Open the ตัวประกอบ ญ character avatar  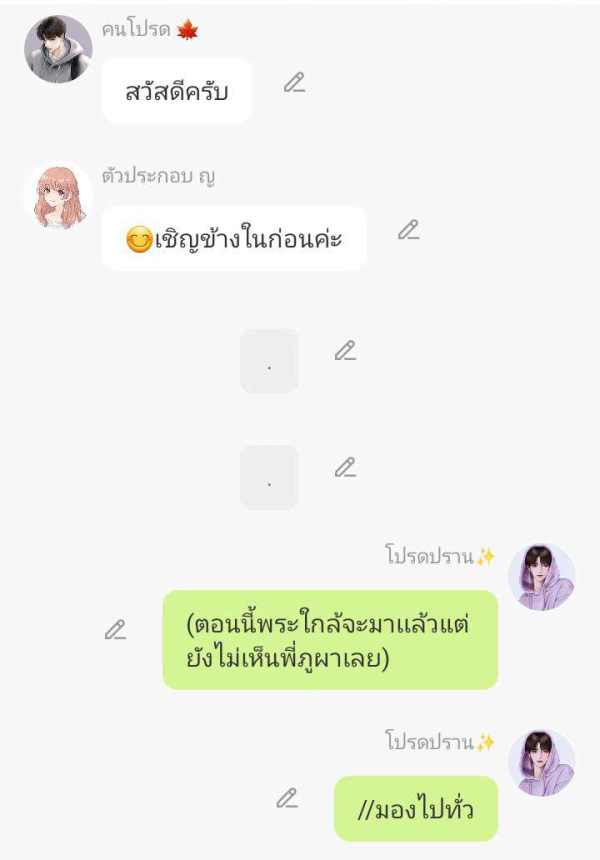[x=58, y=196]
